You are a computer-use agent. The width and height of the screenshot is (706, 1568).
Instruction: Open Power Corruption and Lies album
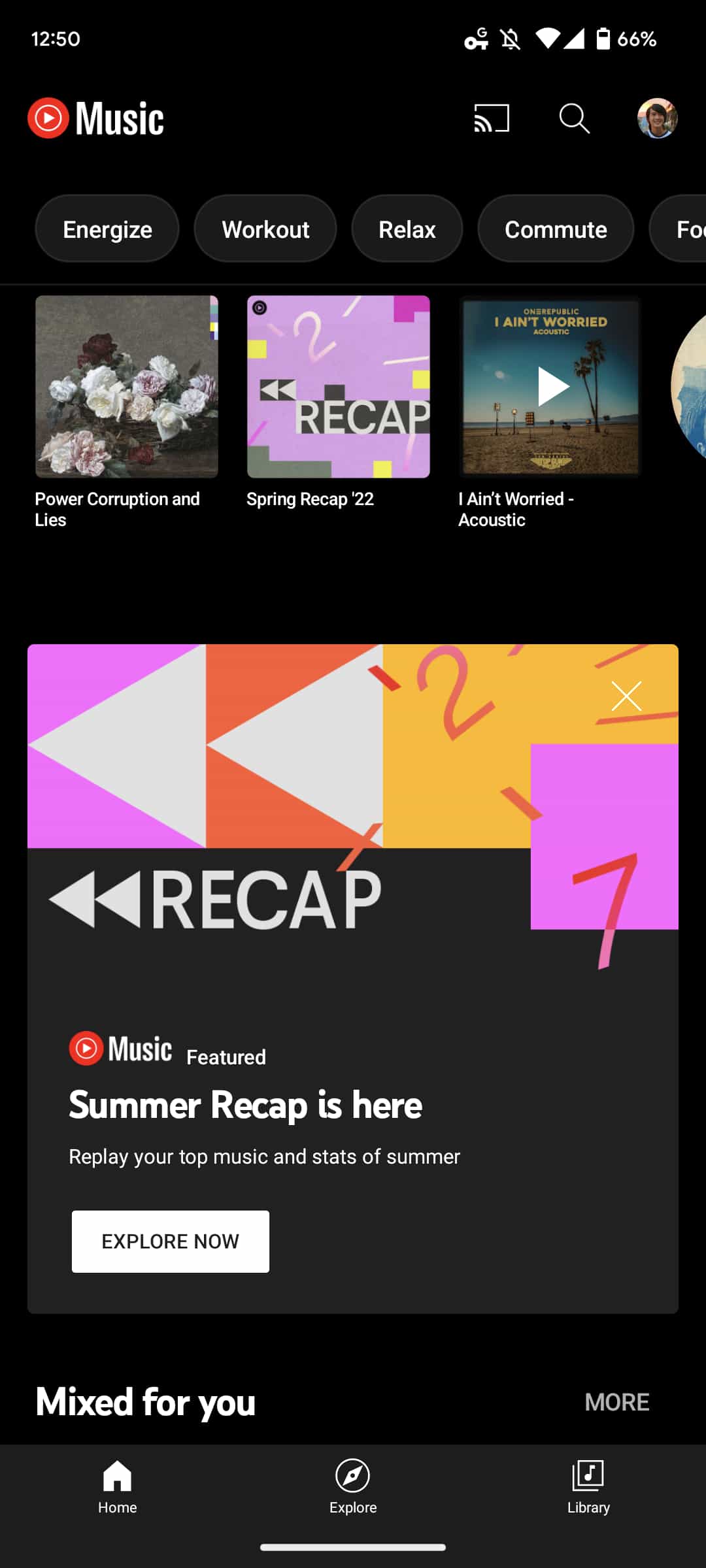127,387
